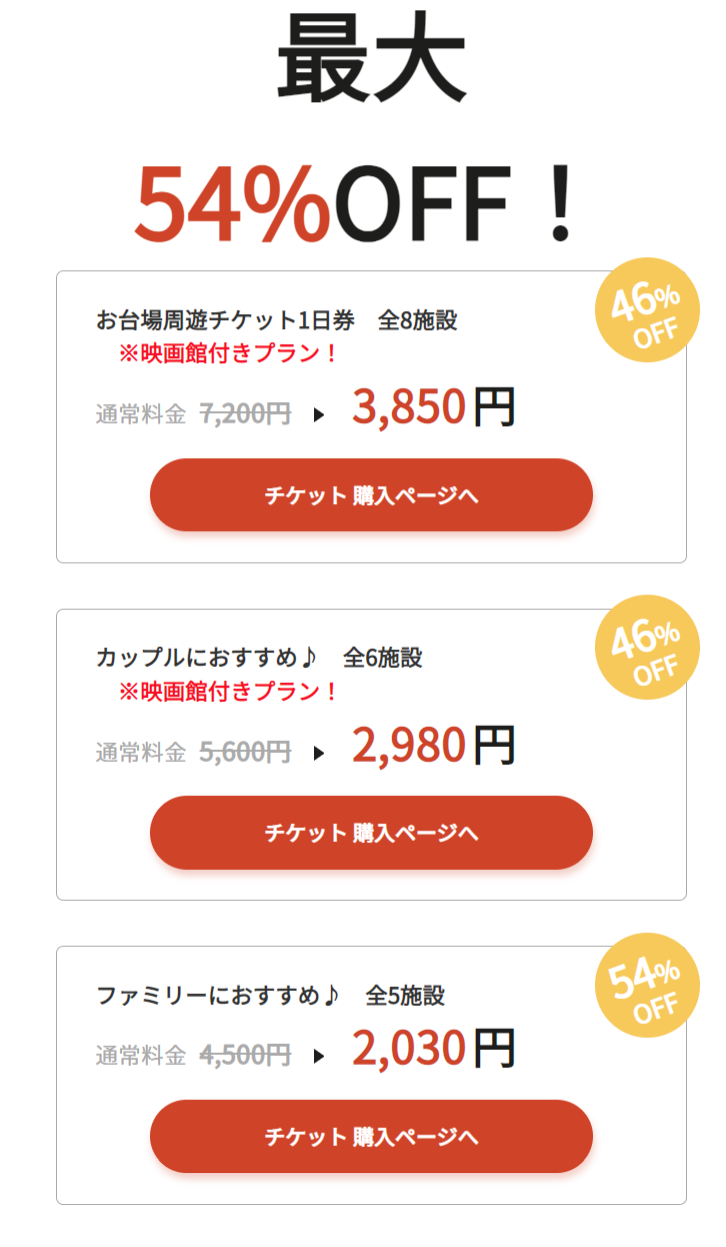Open purchase page for お台場周遊チケット1日券

pyautogui.click(x=371, y=495)
